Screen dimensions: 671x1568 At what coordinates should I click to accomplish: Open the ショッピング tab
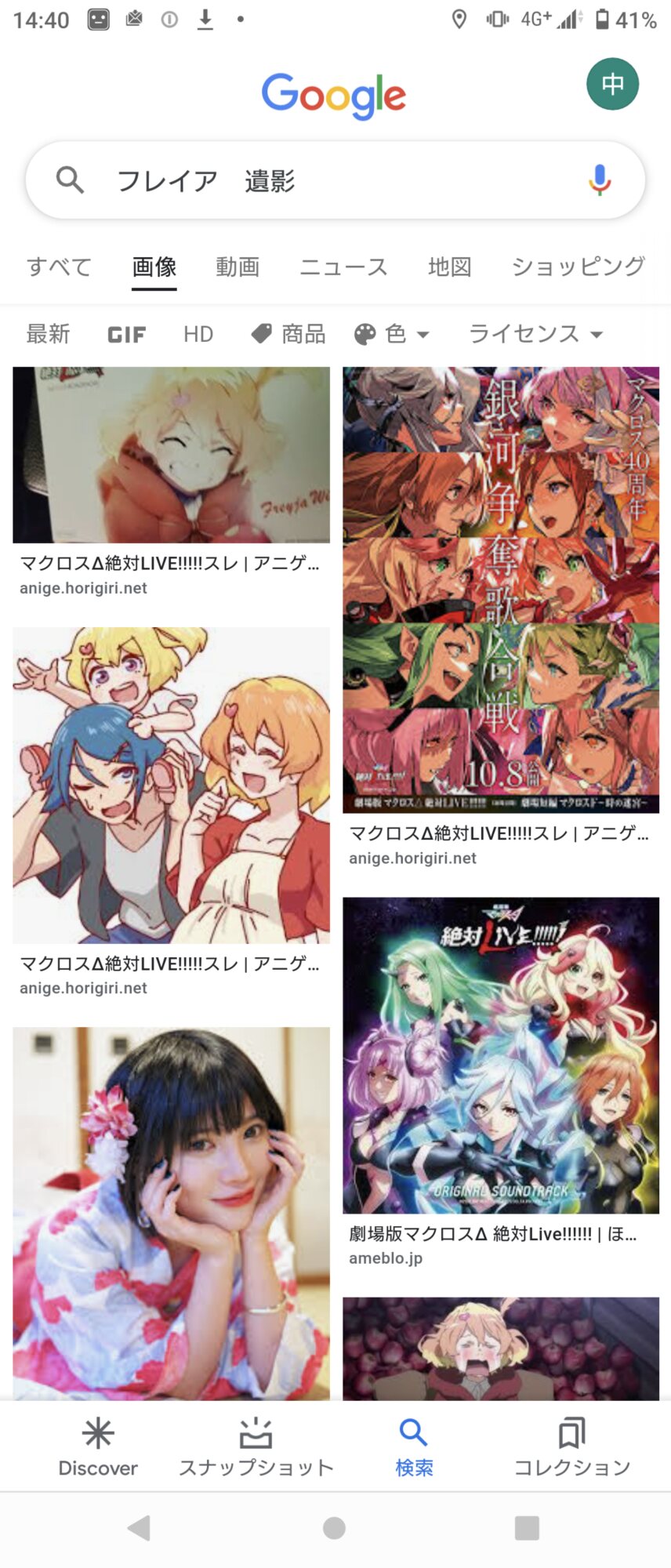(x=578, y=267)
